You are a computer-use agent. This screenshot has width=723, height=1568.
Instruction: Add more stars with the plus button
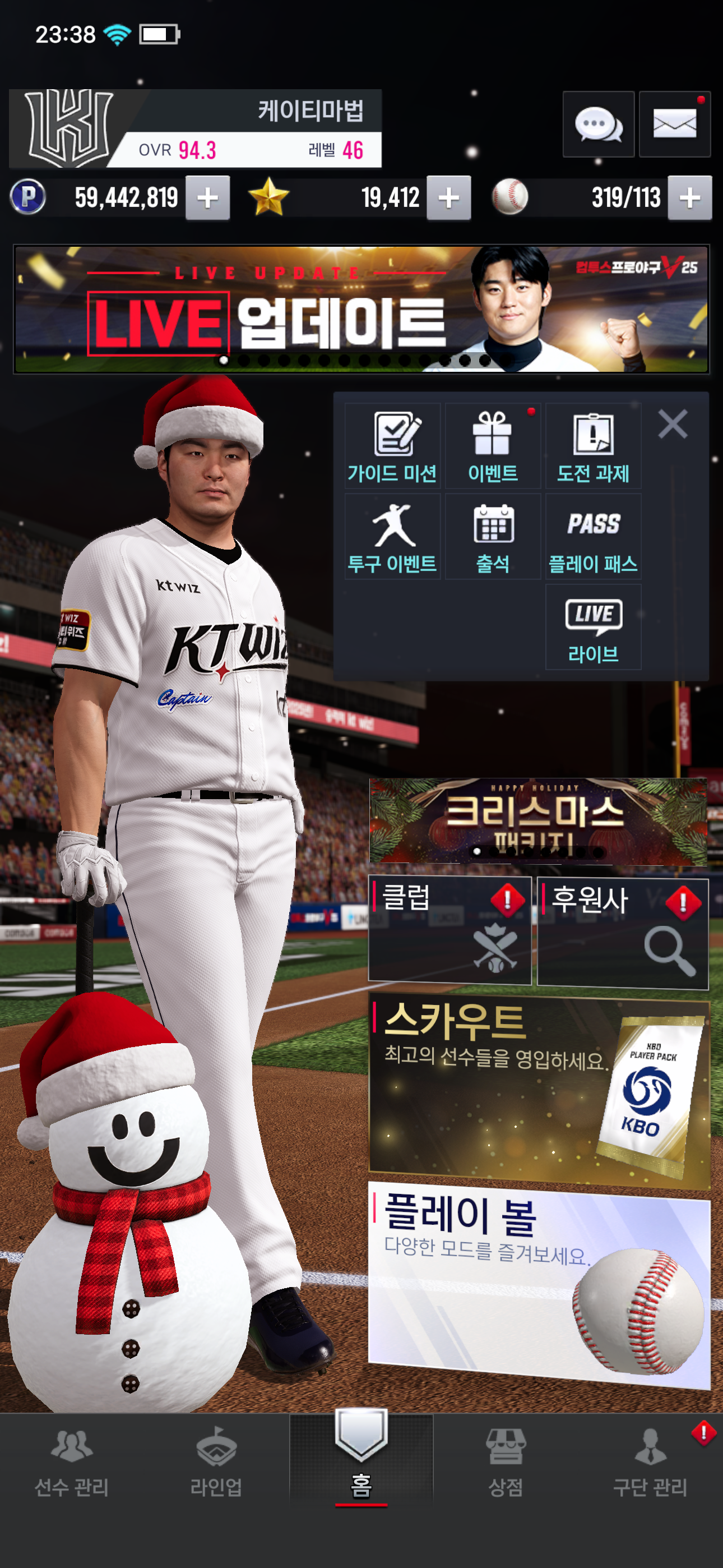click(448, 198)
